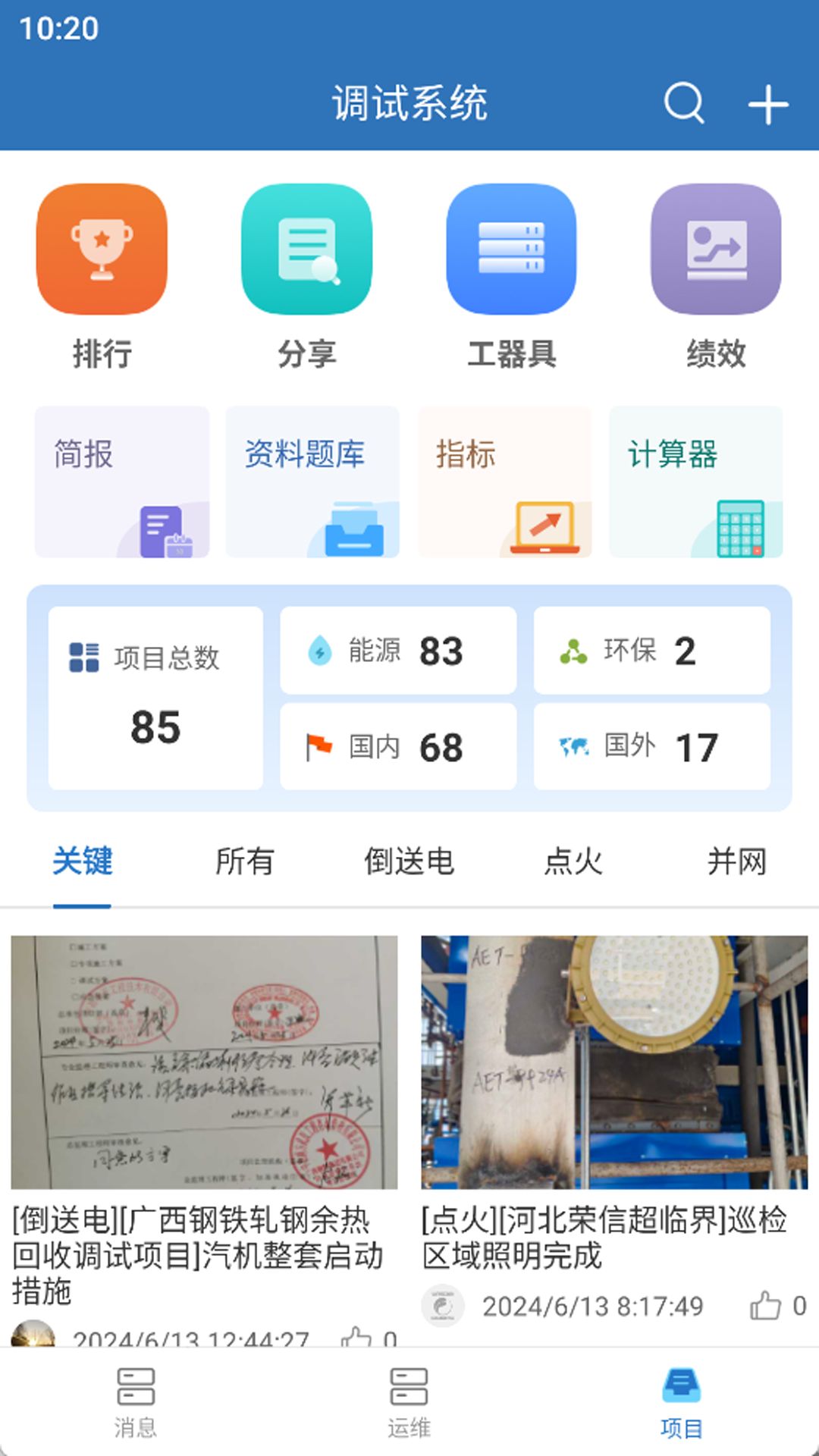Open the 资料题库 document library
This screenshot has width=819, height=1456.
tap(312, 482)
